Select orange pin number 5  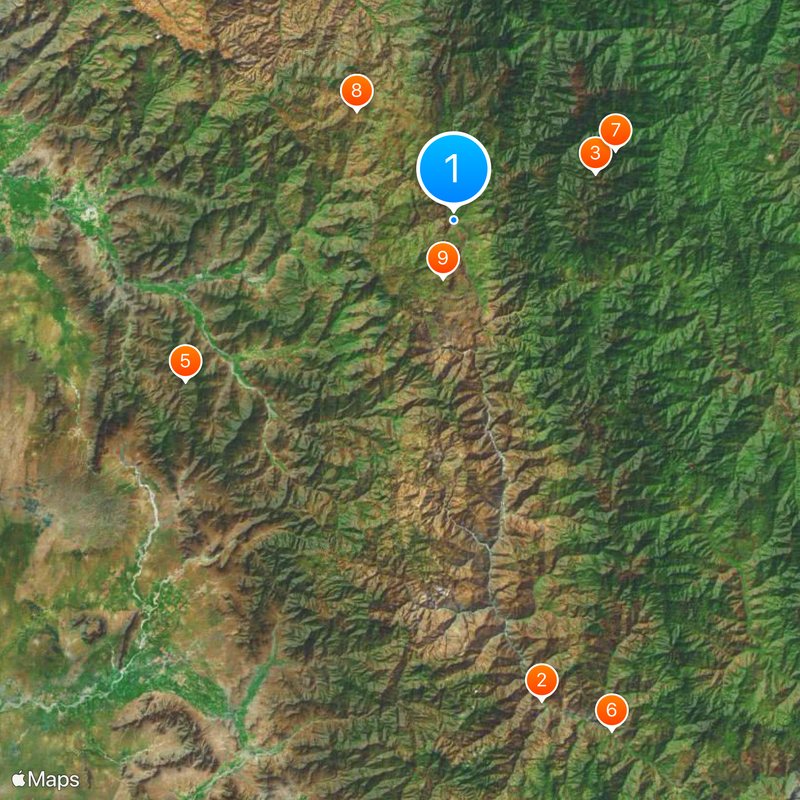coord(184,362)
